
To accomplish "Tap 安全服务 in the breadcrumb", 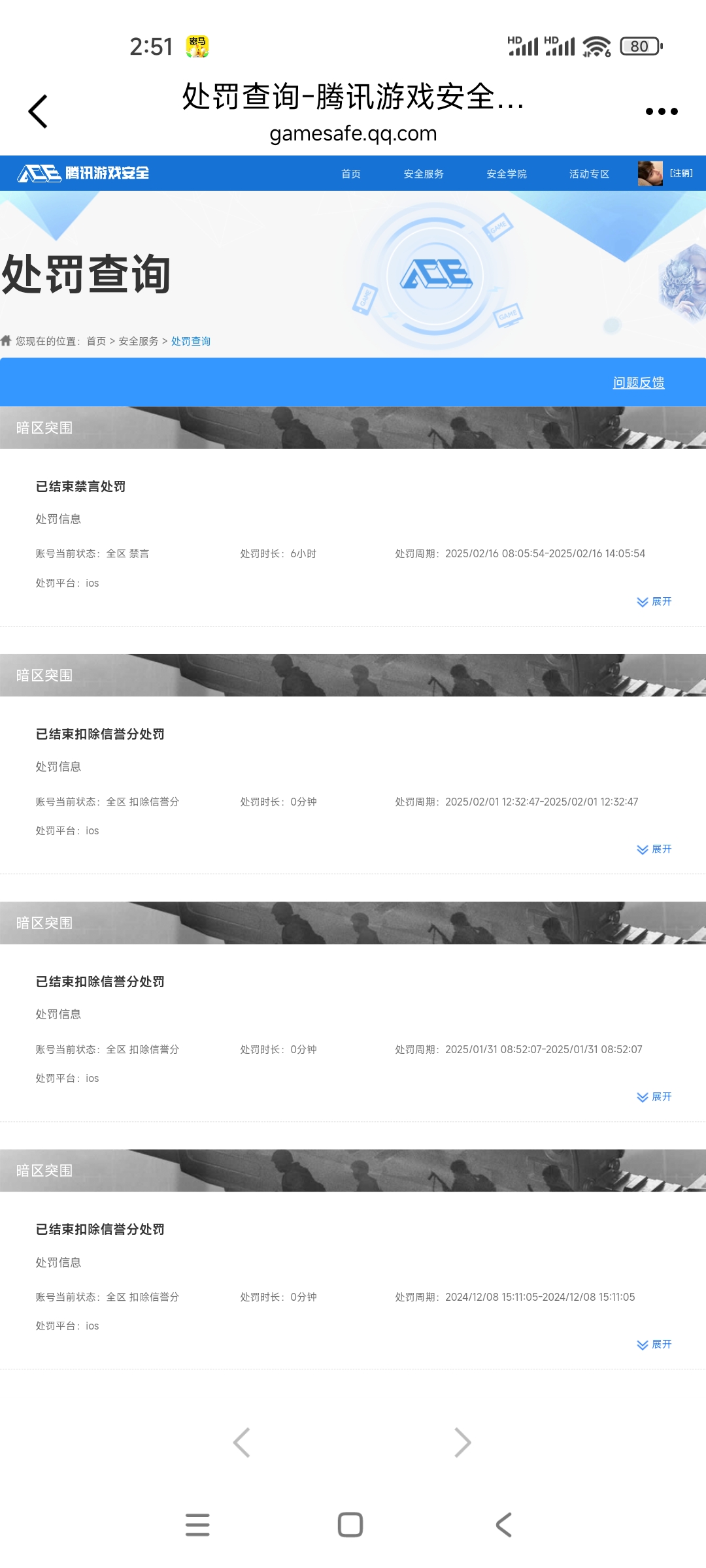I will tap(139, 341).
